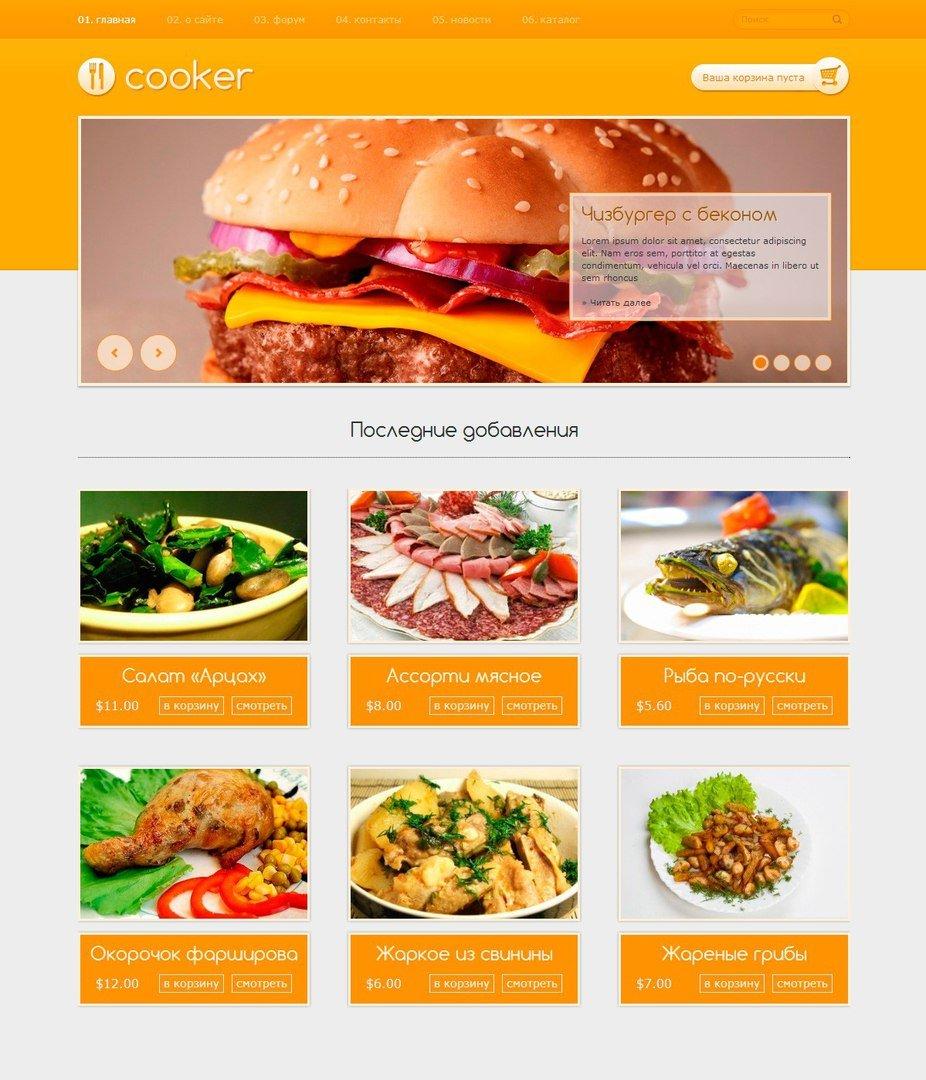Go to the «главная» home item
The height and width of the screenshot is (1080, 926).
(106, 19)
